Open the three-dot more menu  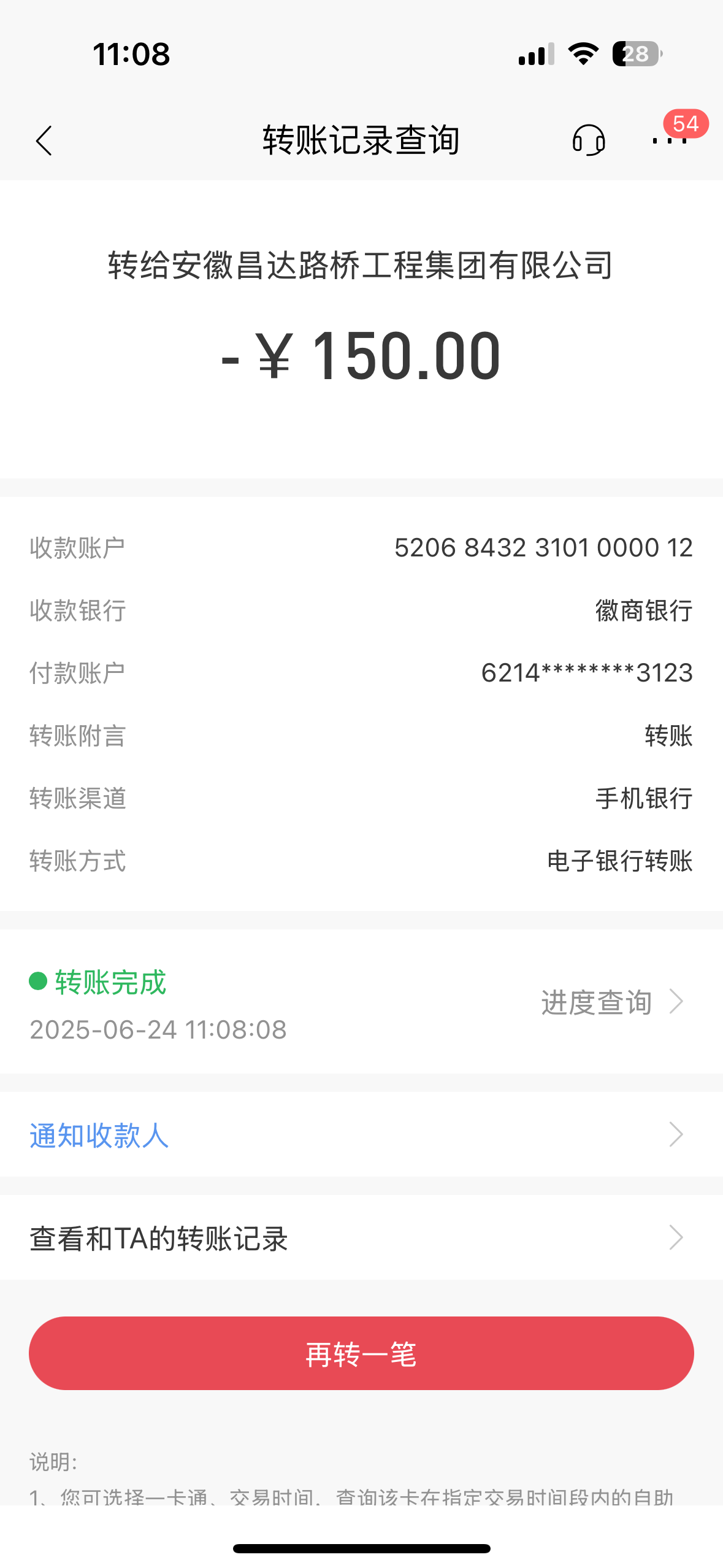pyautogui.click(x=669, y=140)
